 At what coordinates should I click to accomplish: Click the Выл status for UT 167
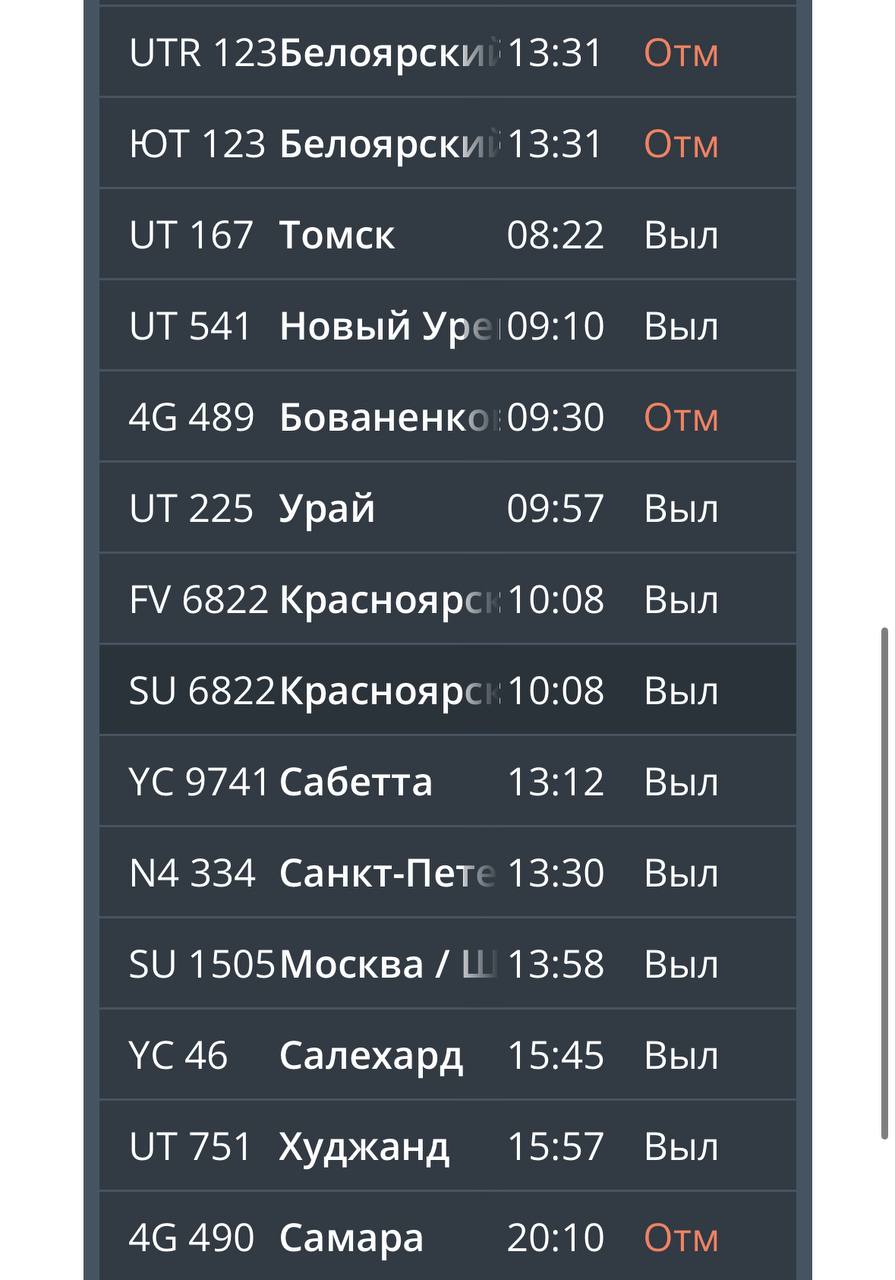[680, 235]
